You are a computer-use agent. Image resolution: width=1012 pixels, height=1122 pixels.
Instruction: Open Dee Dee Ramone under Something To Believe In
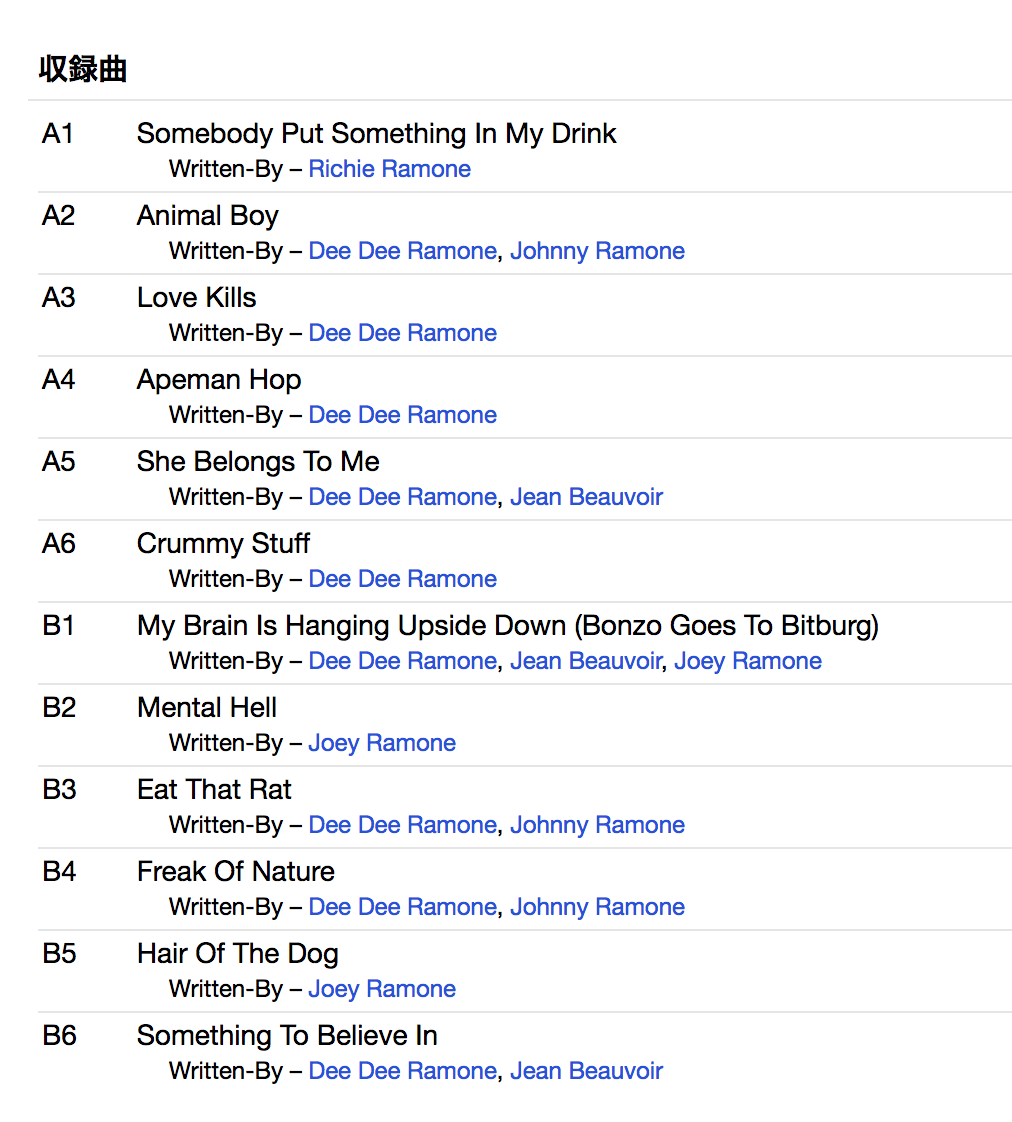click(402, 1071)
